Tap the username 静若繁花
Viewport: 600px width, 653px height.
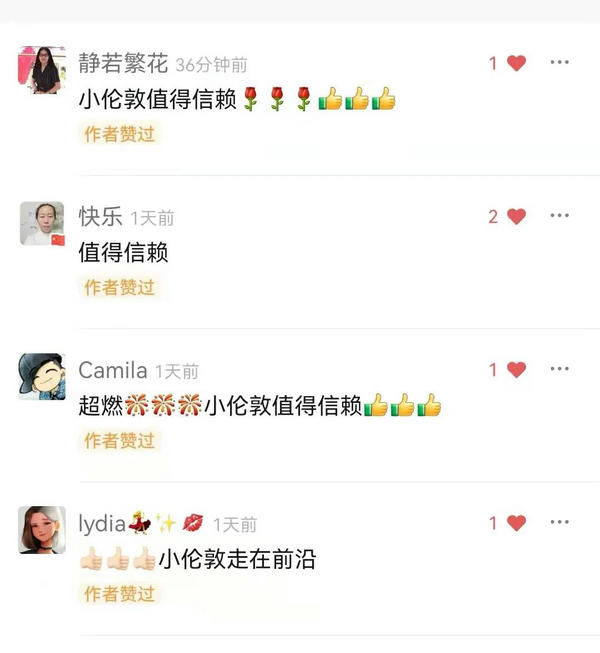coord(123,63)
